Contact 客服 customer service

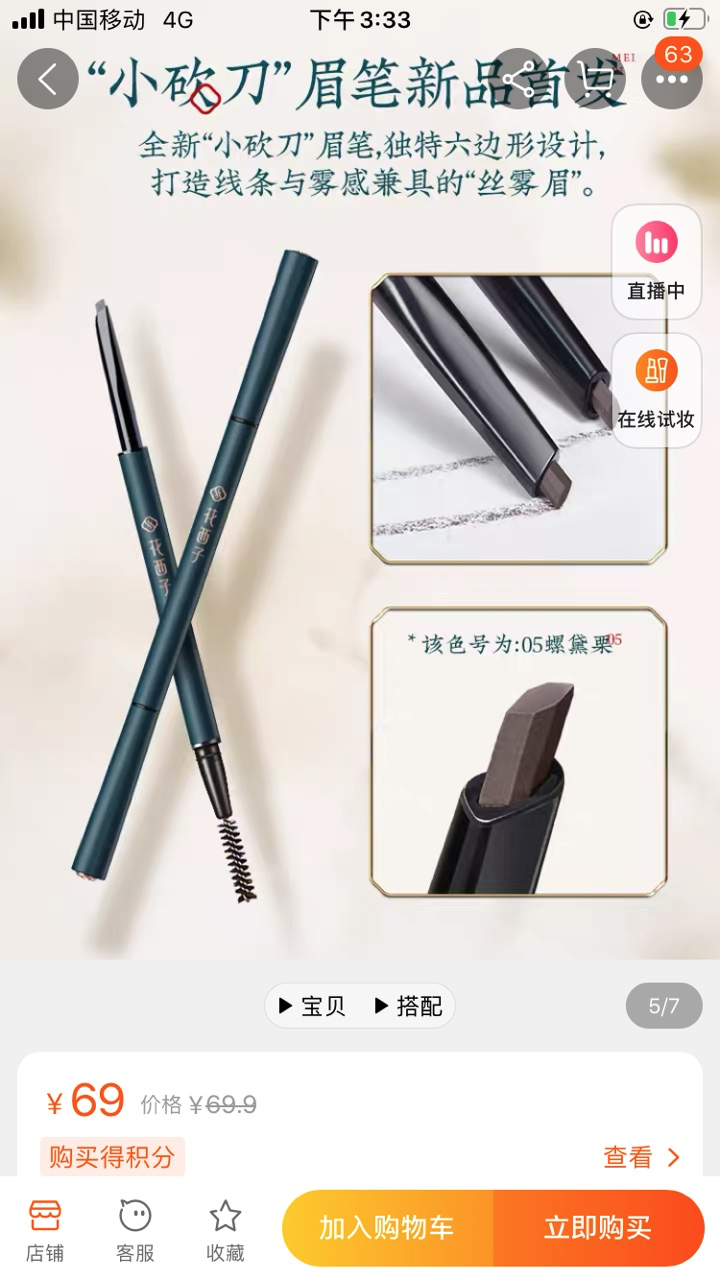tap(135, 1230)
